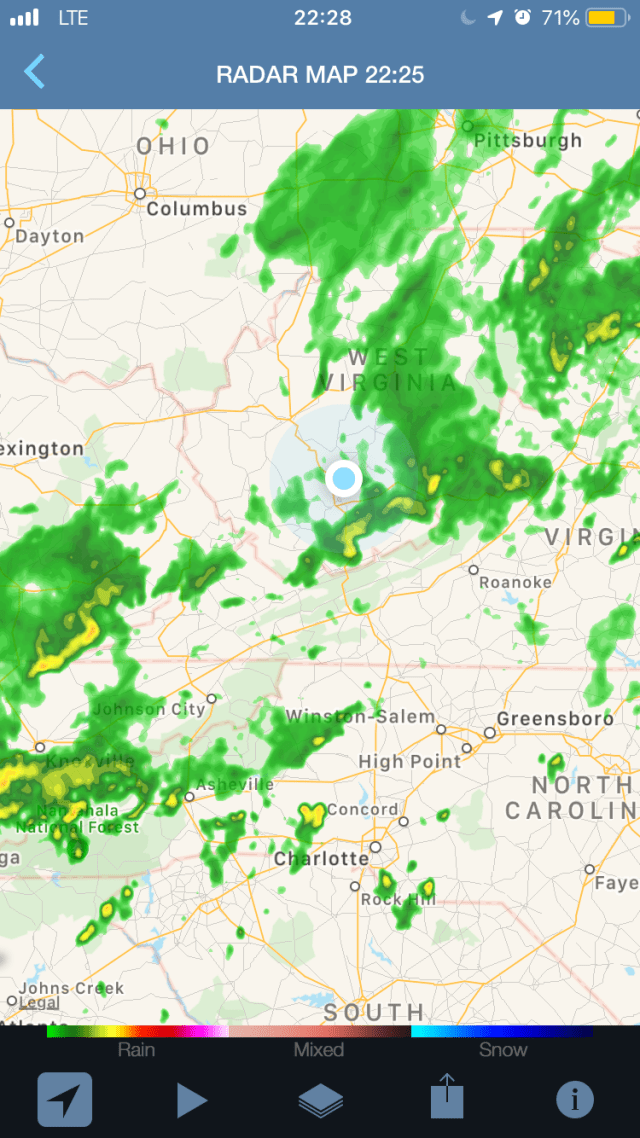
Task: Center map on my current location
Action: (65, 1100)
